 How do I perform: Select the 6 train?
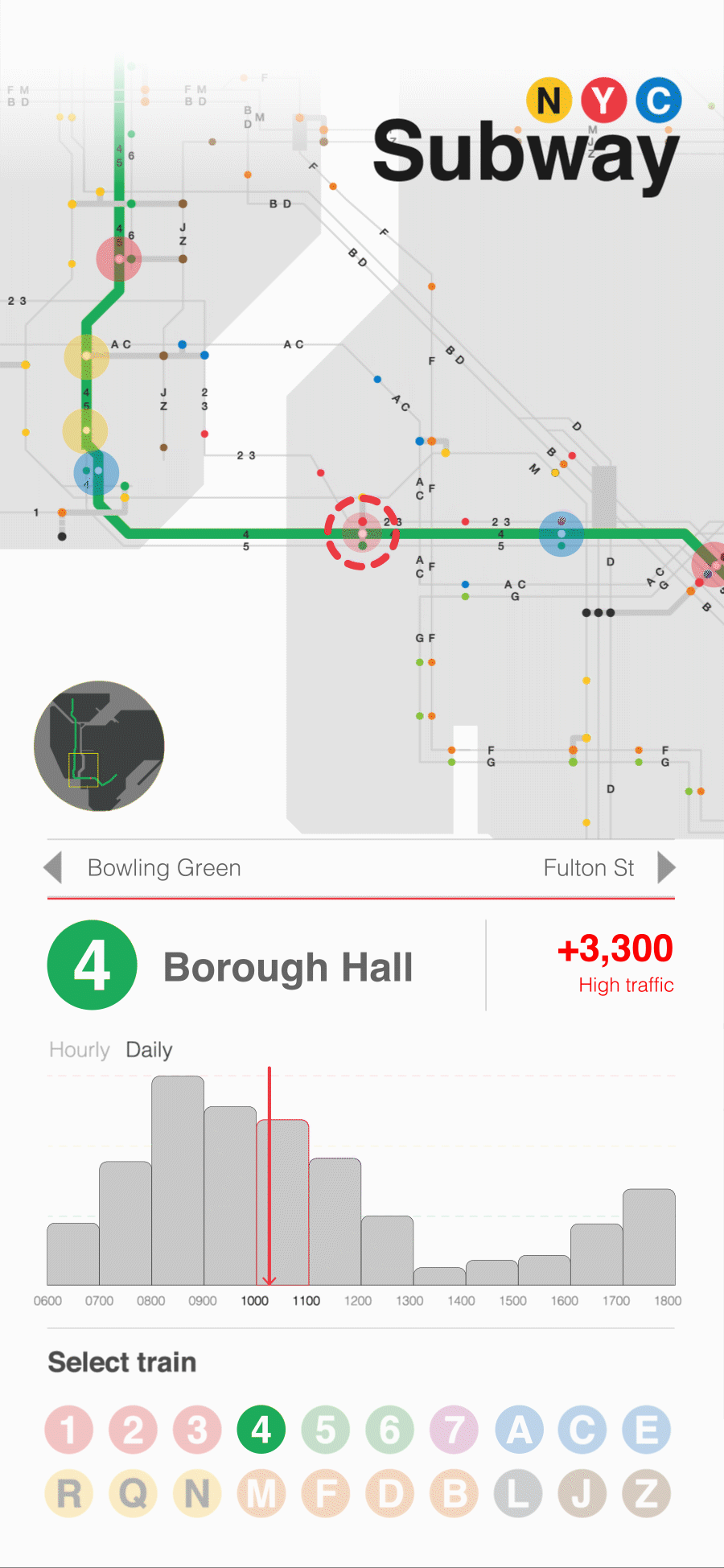click(x=390, y=1430)
